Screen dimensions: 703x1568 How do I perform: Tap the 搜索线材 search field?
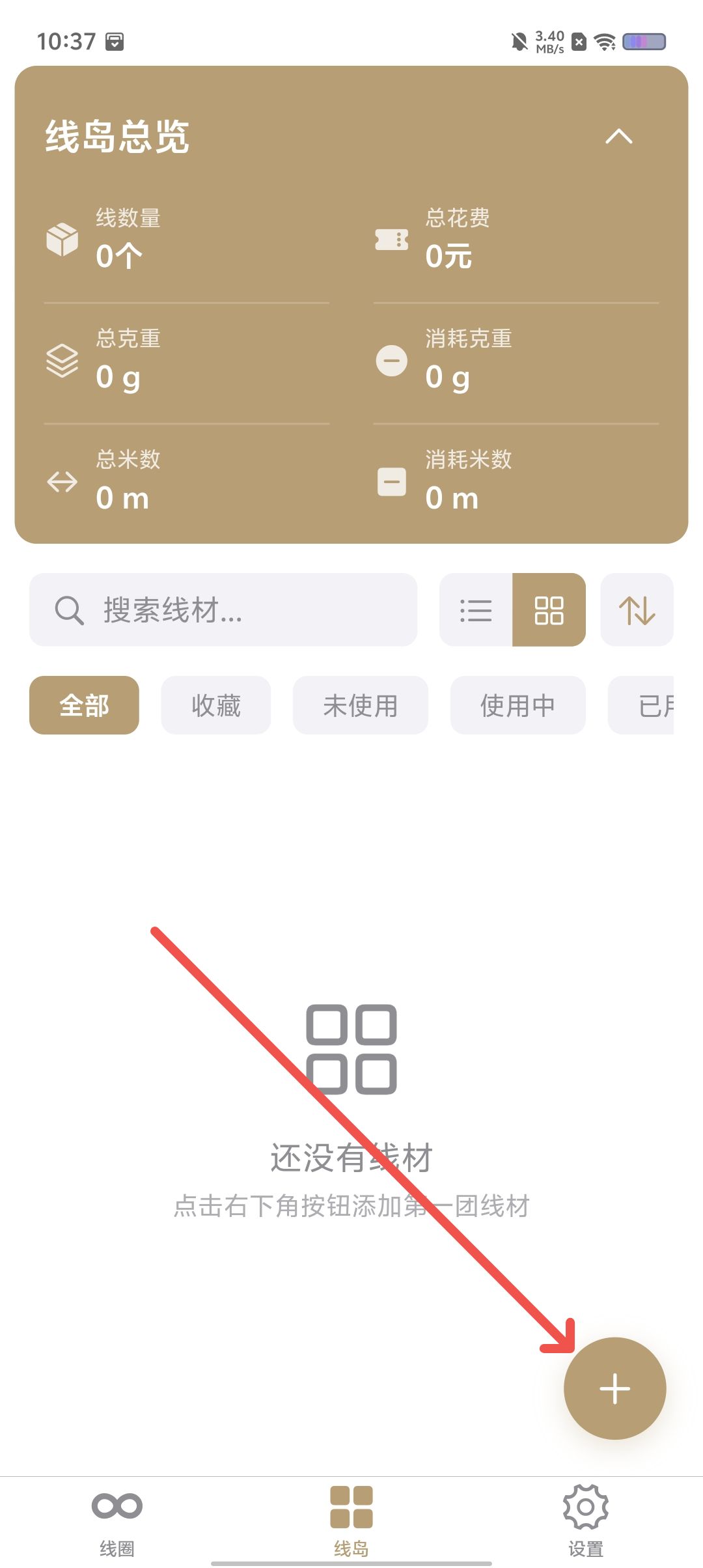point(223,610)
